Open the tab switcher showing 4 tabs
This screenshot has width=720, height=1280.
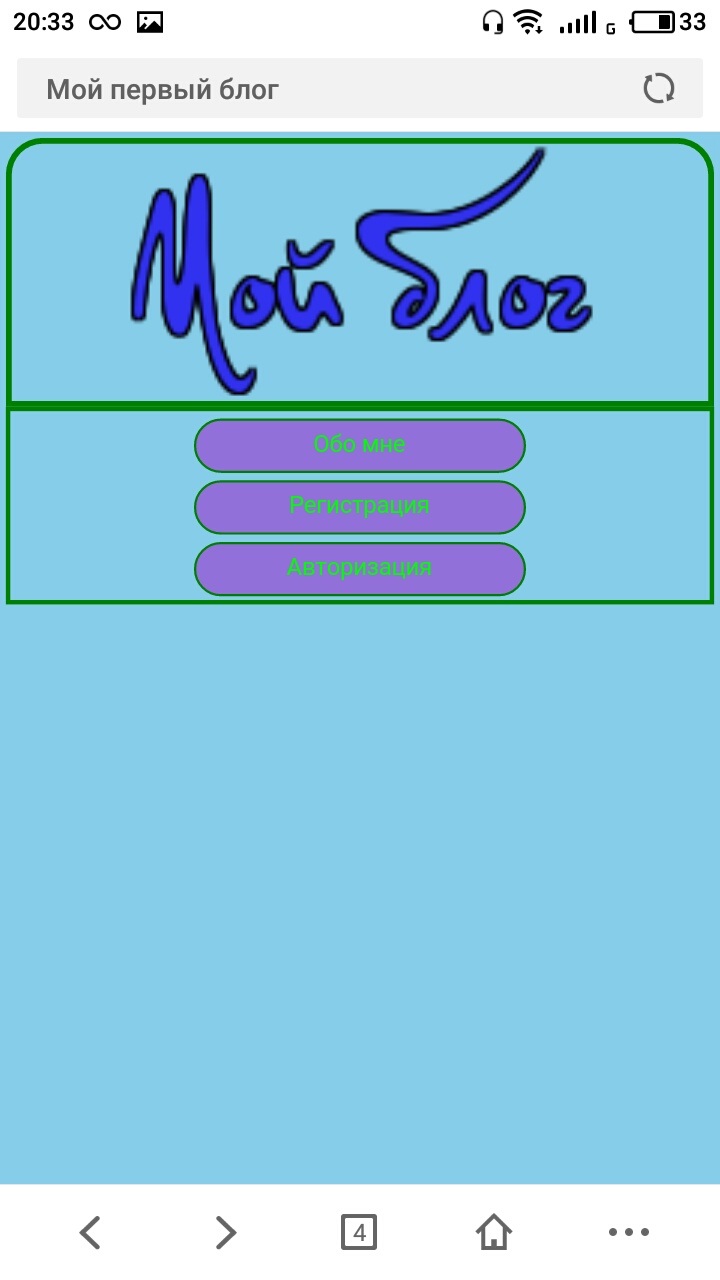pos(359,1232)
